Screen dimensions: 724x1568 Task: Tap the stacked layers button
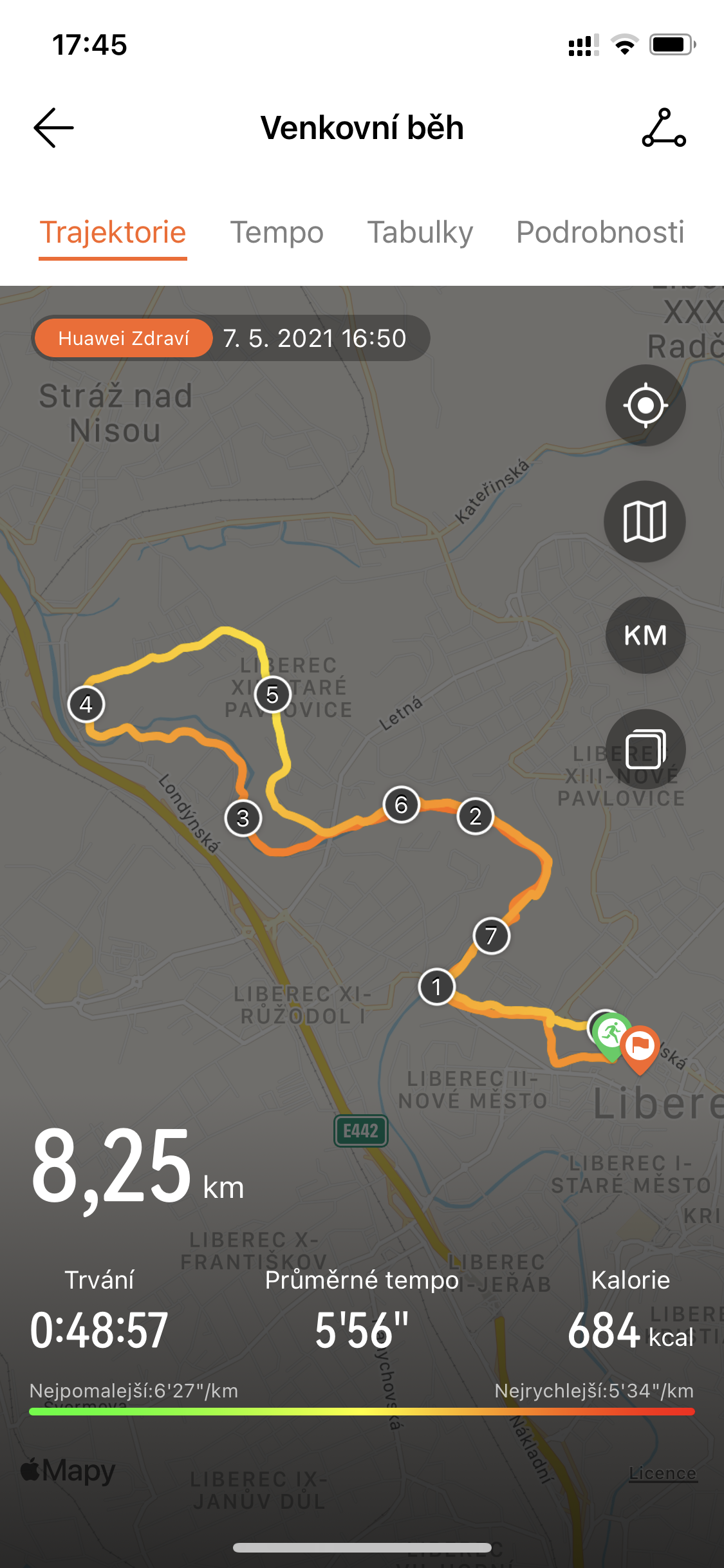pos(645,749)
